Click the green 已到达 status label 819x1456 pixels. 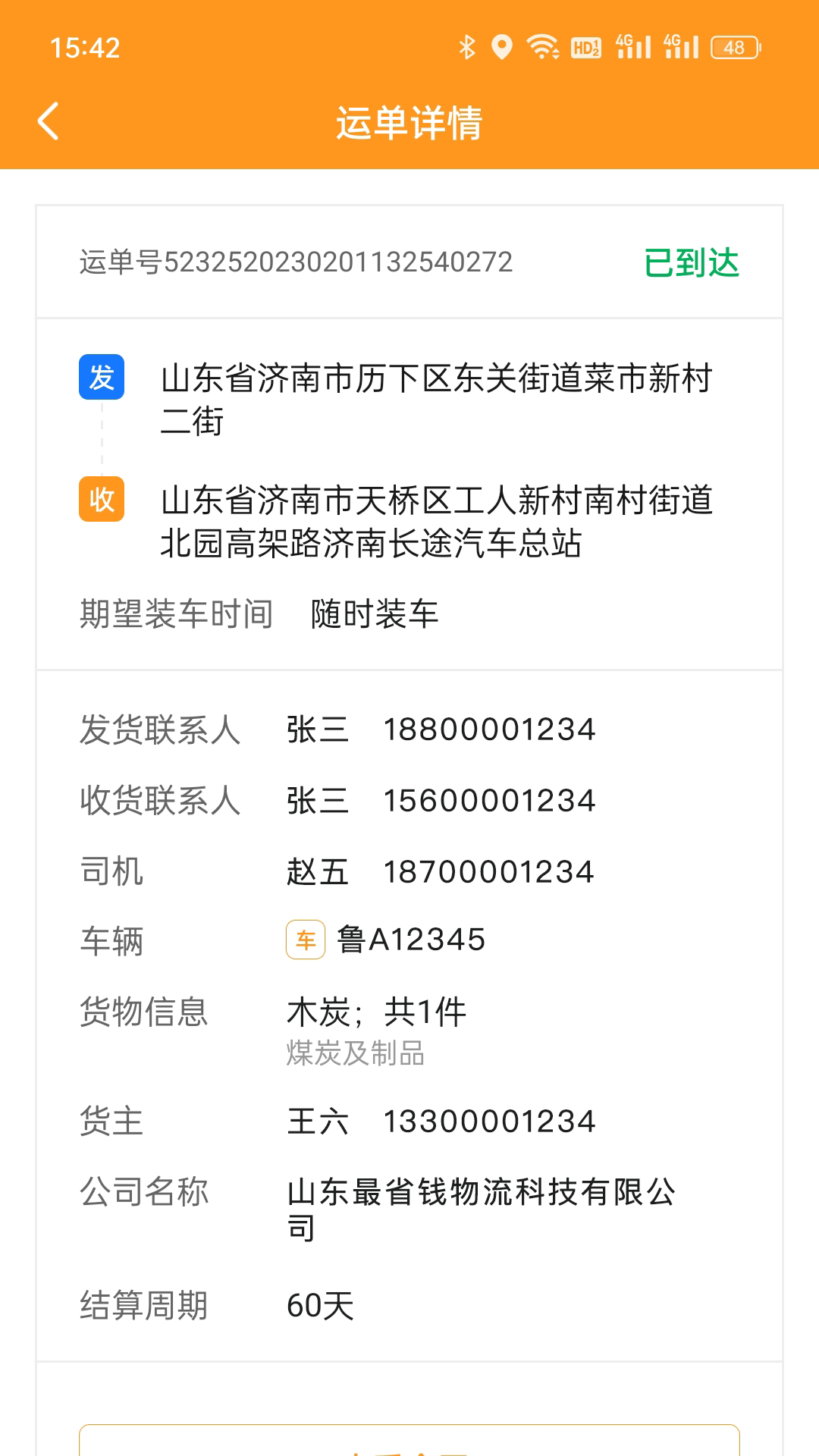coord(692,263)
